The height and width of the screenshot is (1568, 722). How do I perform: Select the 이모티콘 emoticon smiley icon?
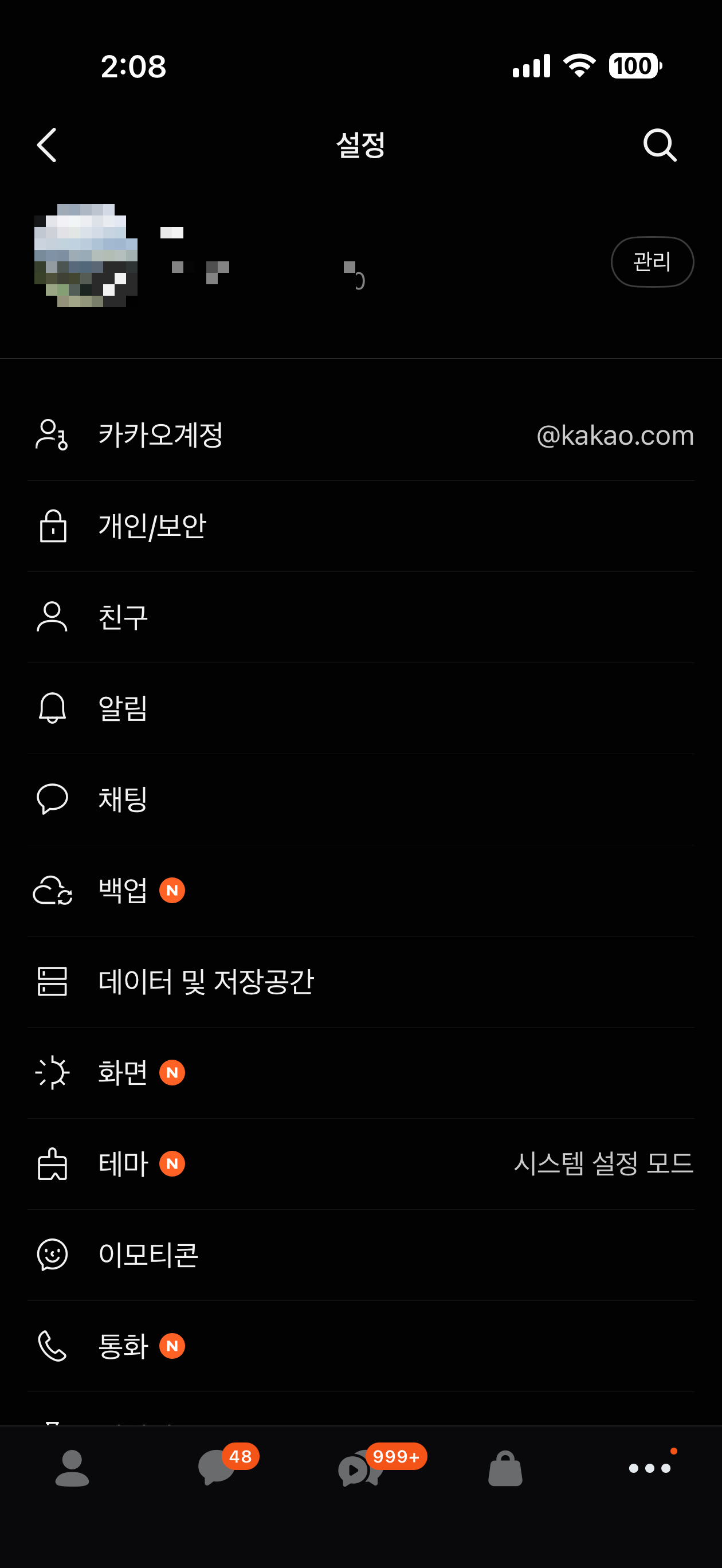[52, 1255]
